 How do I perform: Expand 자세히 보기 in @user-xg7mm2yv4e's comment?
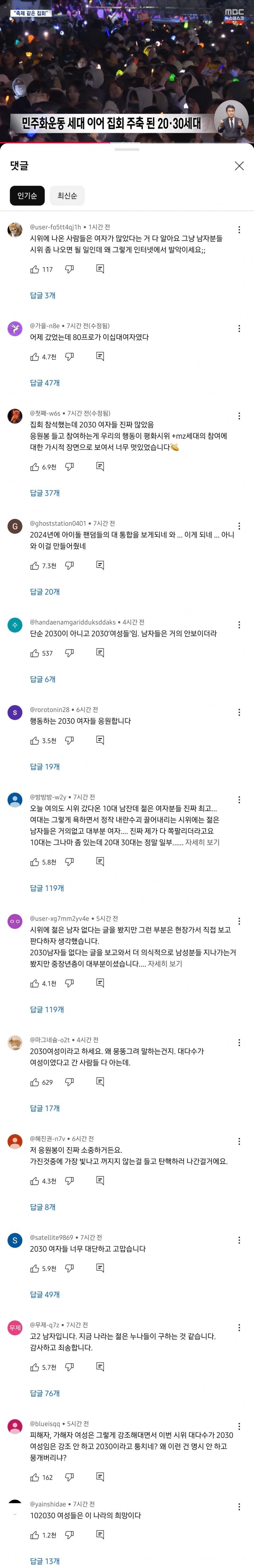165,964
